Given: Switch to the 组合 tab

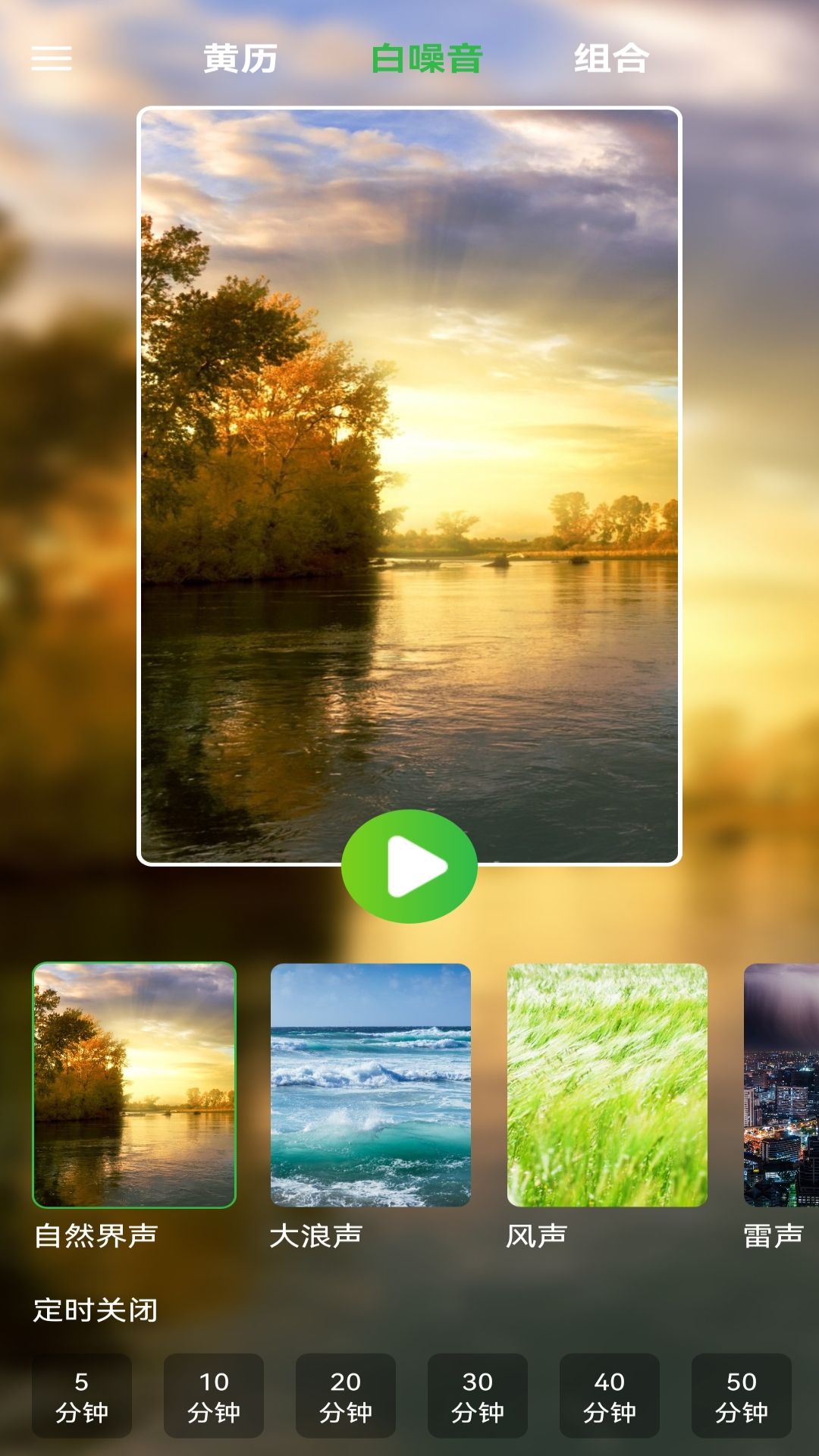Looking at the screenshot, I should pos(611,58).
